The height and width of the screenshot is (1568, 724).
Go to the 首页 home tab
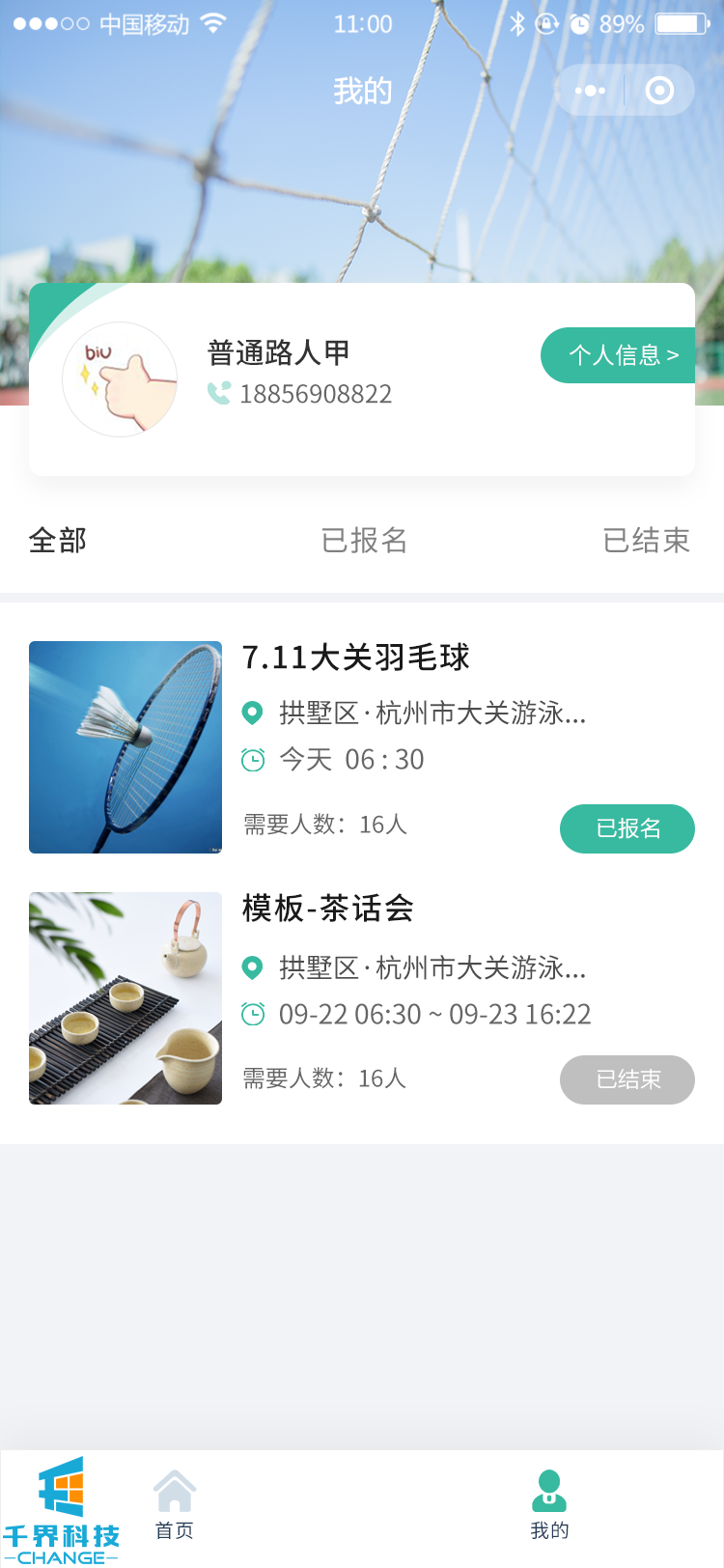[175, 1504]
